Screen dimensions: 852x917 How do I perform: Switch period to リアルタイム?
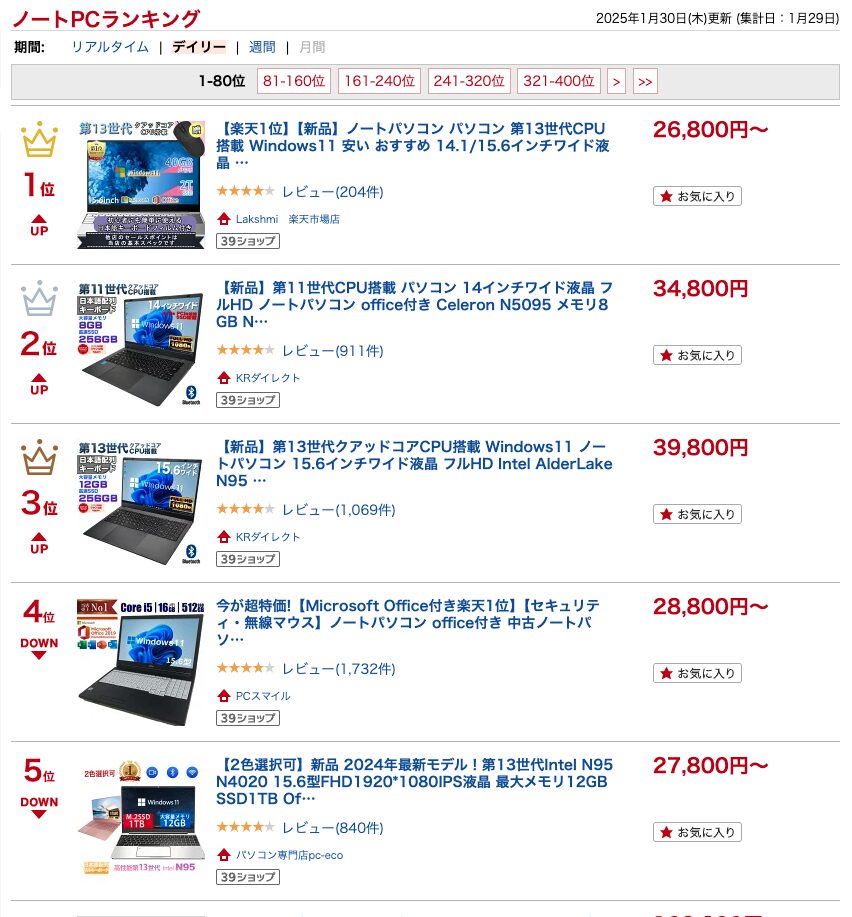coord(109,47)
